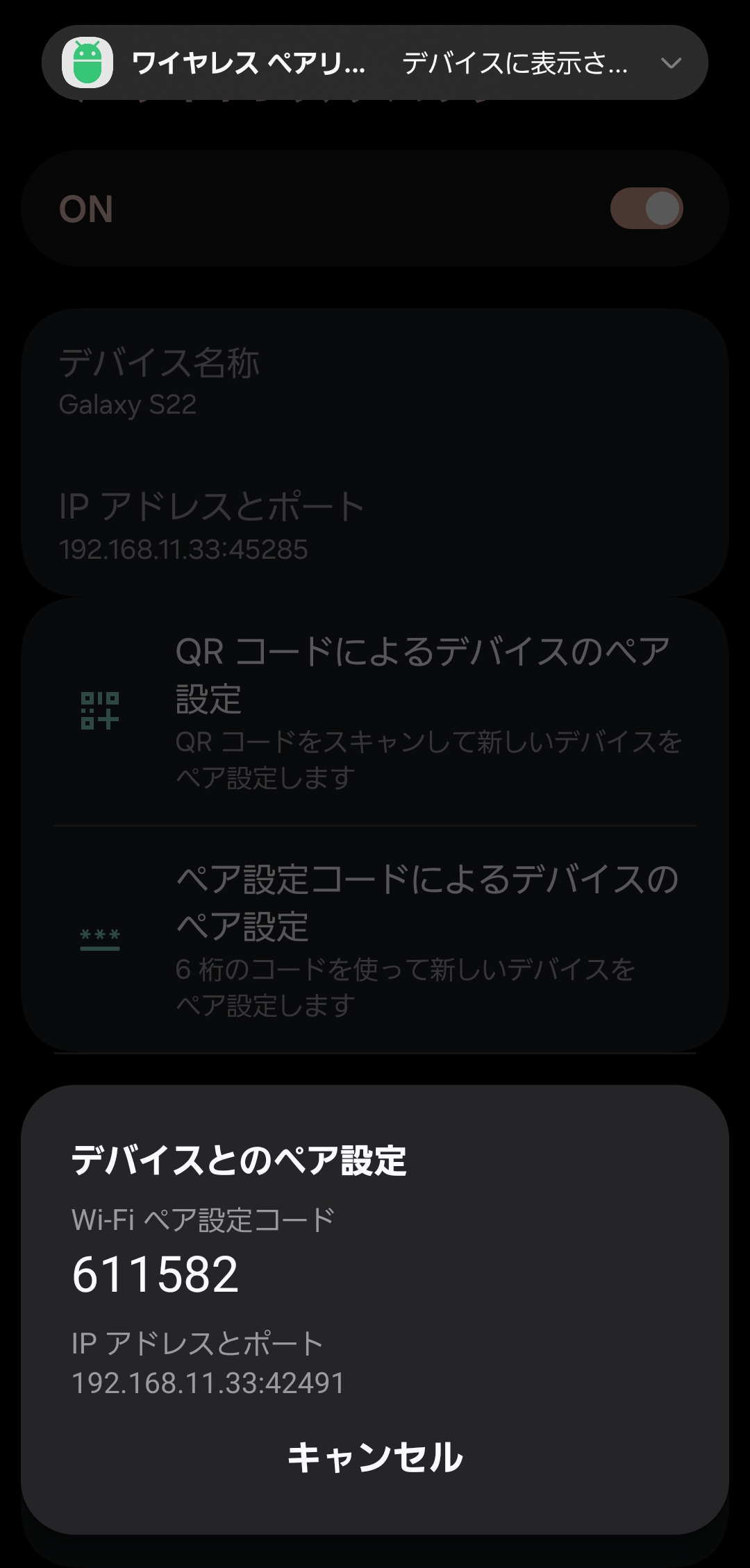The image size is (750, 1568).
Task: Open the デバイスに表示さ notification details
Action: point(514,64)
